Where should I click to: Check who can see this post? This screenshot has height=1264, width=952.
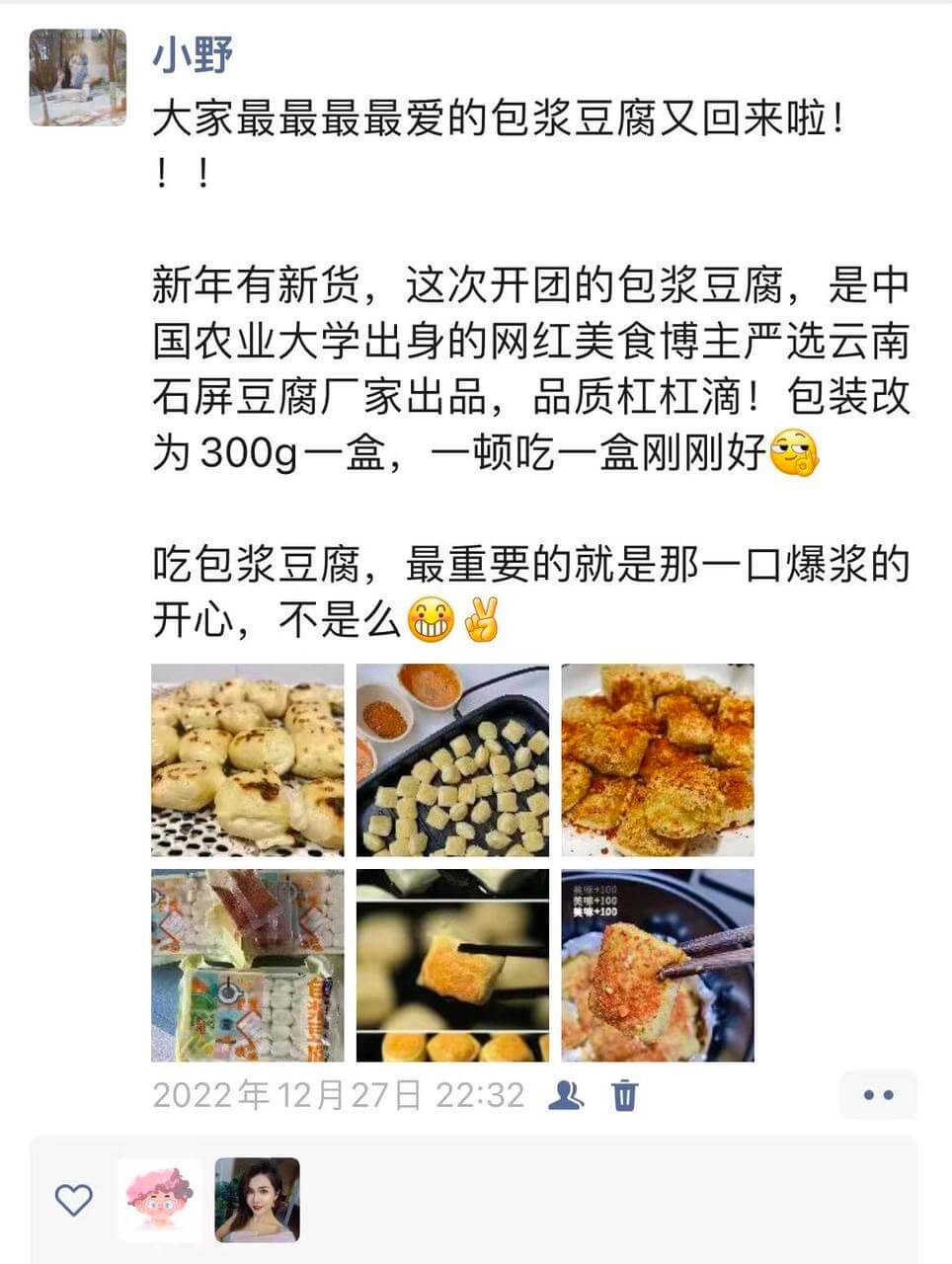[566, 1095]
